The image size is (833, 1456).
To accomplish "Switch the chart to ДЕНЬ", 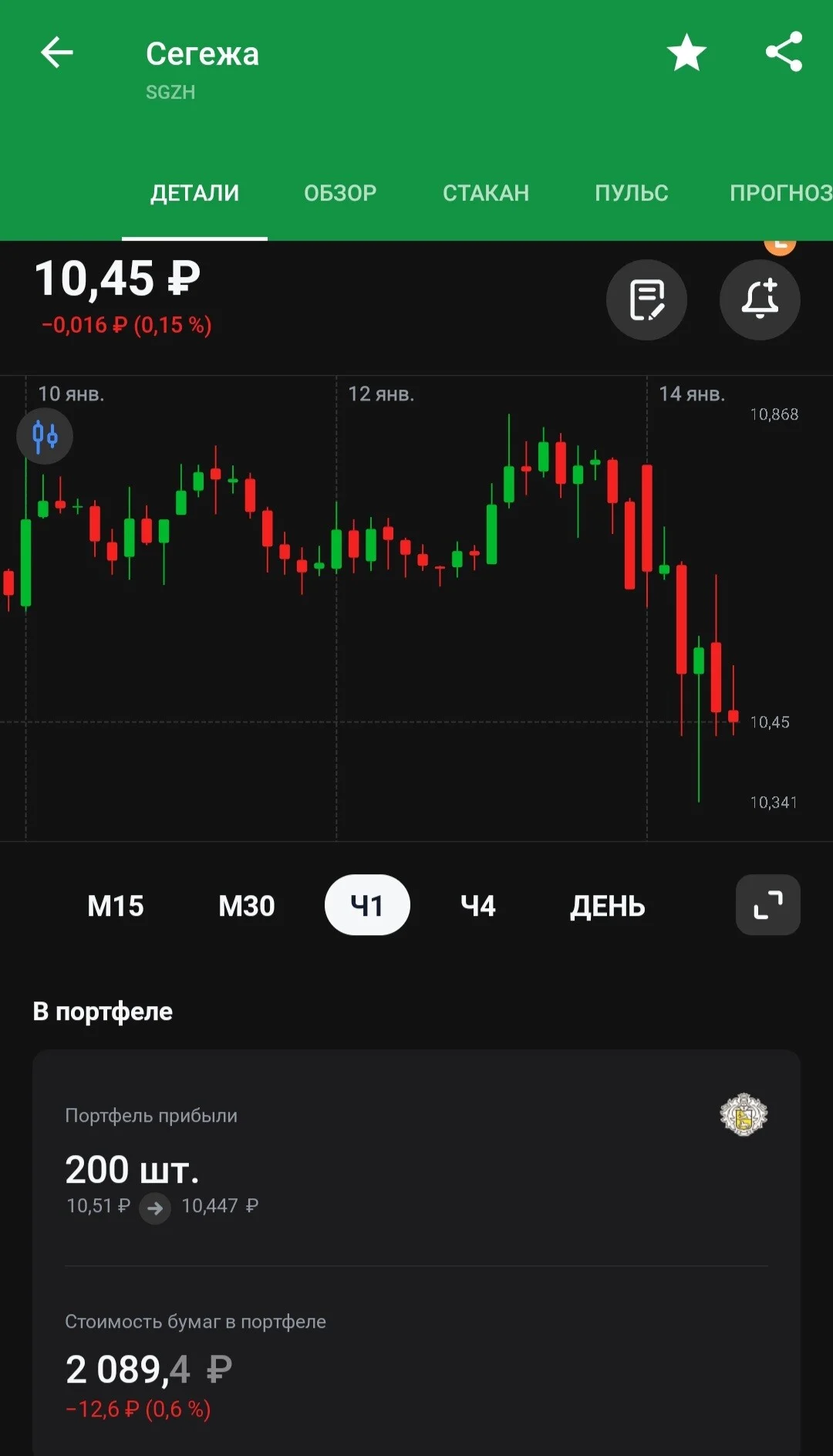I will point(608,905).
